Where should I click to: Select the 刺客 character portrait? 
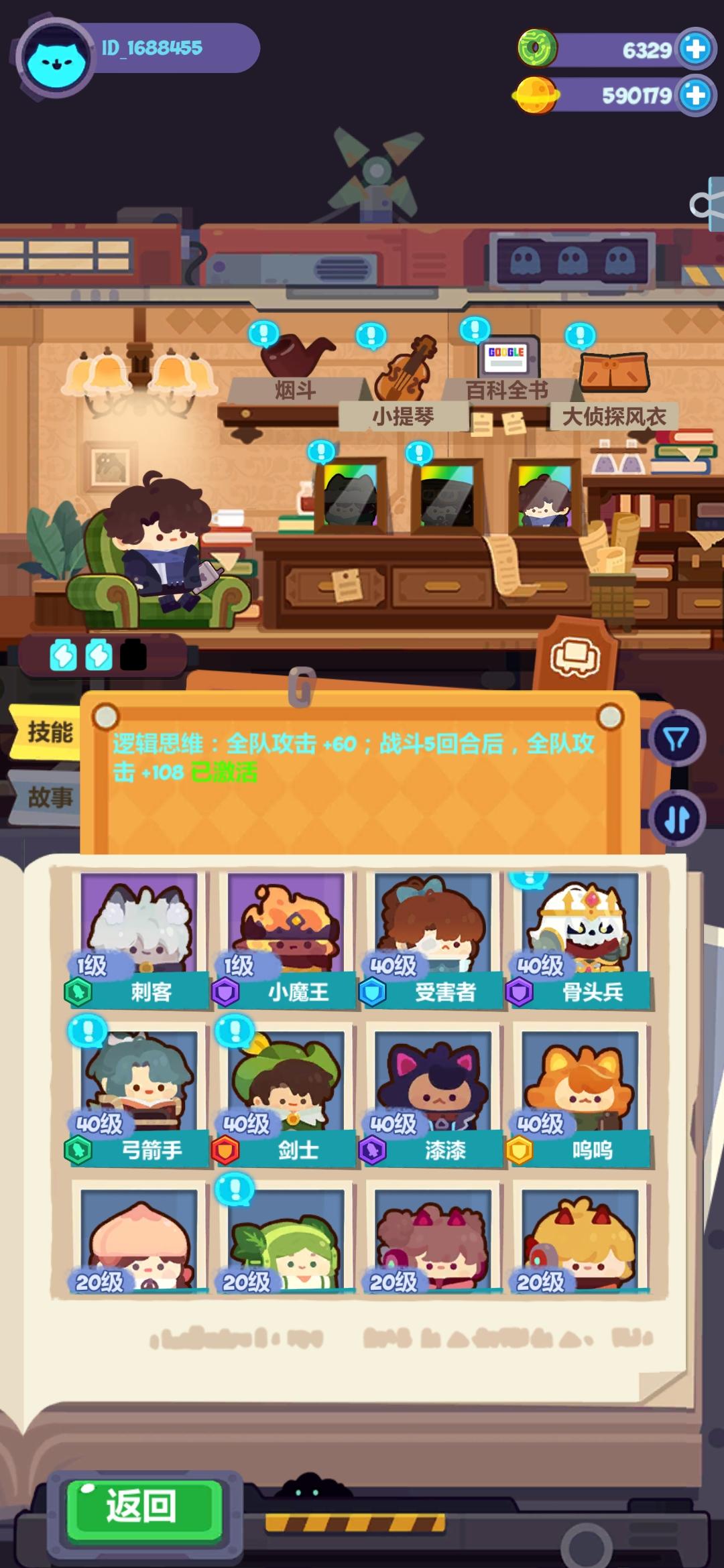coord(136,931)
